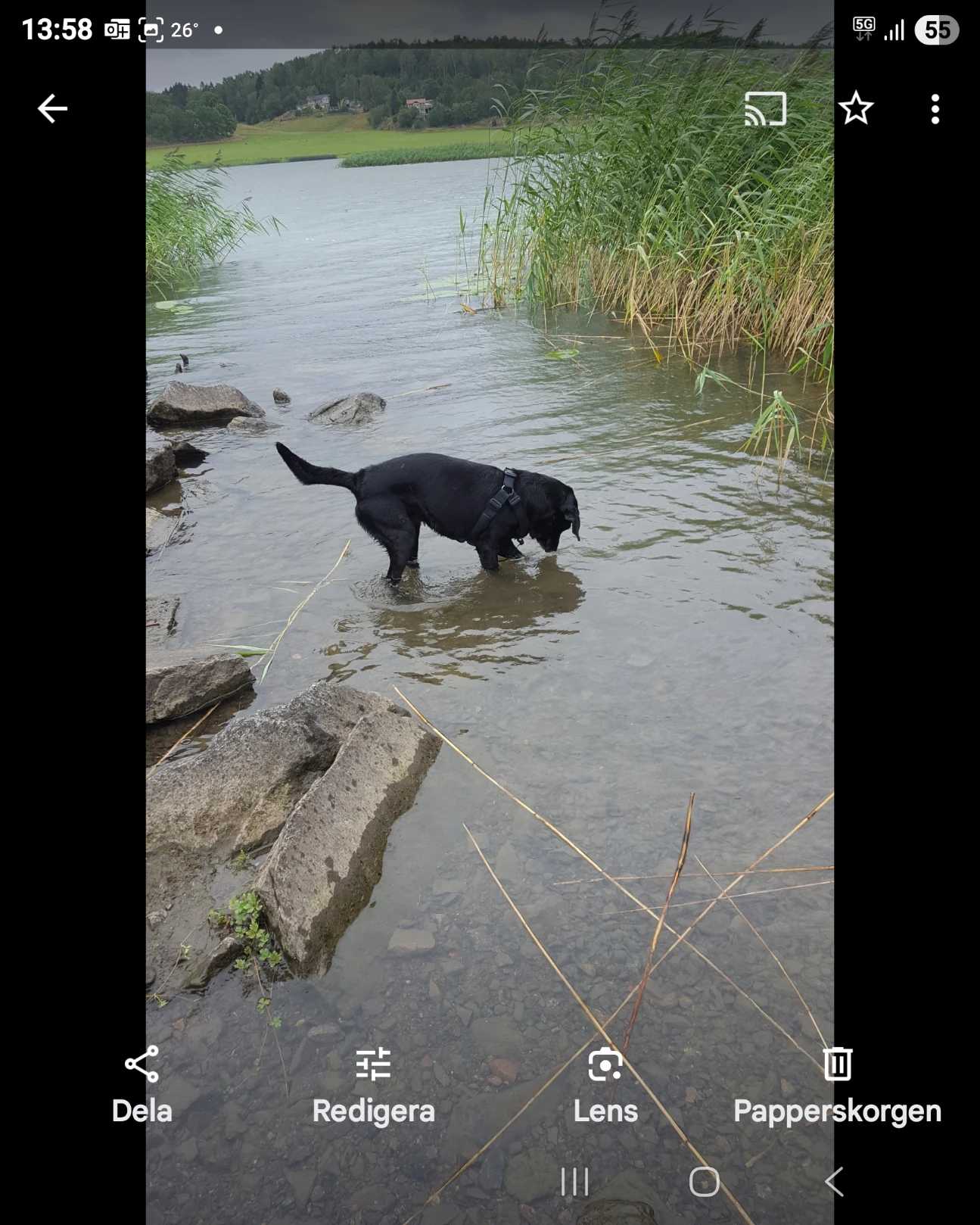
Task: Open the recent apps view
Action: click(x=574, y=1181)
